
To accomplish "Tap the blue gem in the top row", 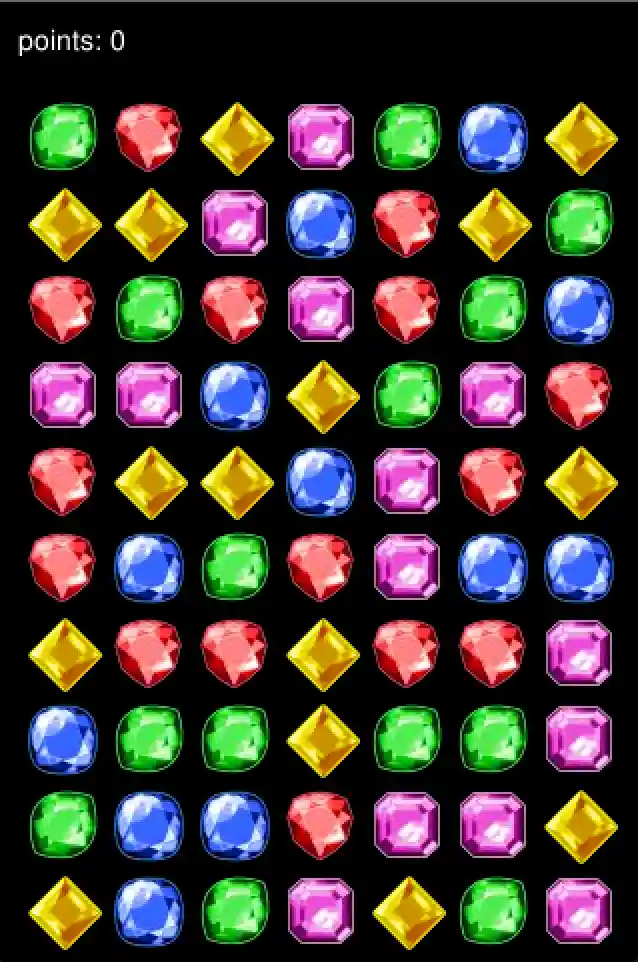I will (493, 137).
